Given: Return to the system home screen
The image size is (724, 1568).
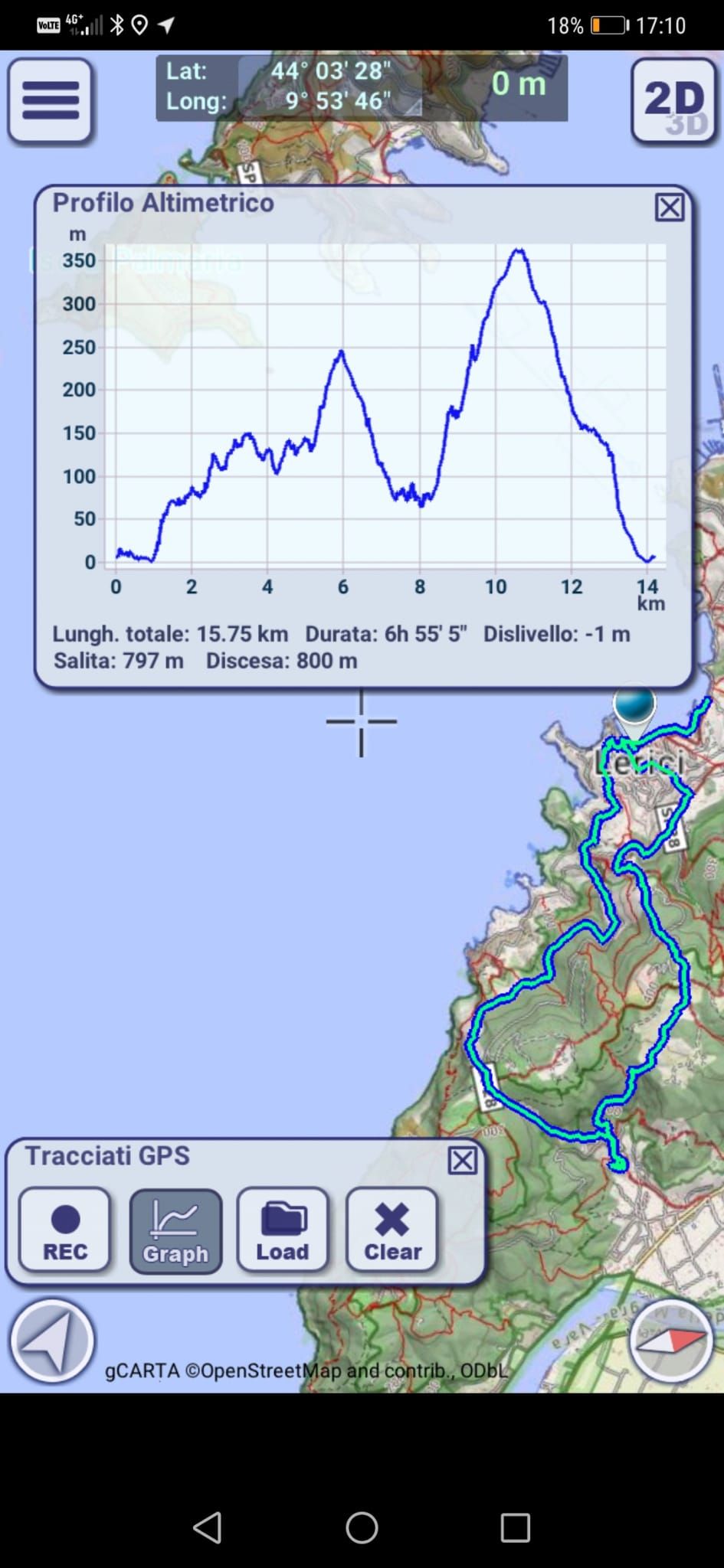Looking at the screenshot, I should (362, 1527).
